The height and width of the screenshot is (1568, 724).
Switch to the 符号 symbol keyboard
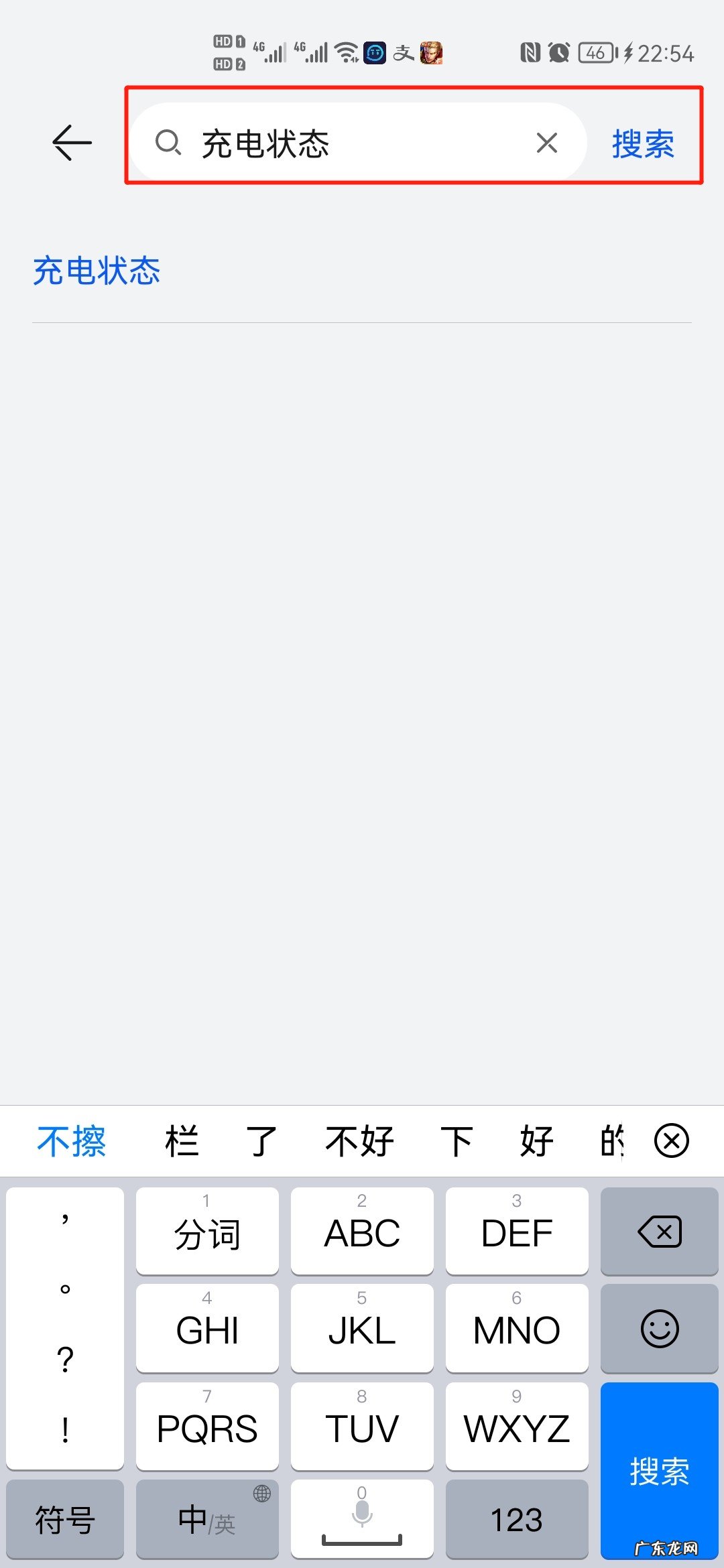click(64, 1520)
